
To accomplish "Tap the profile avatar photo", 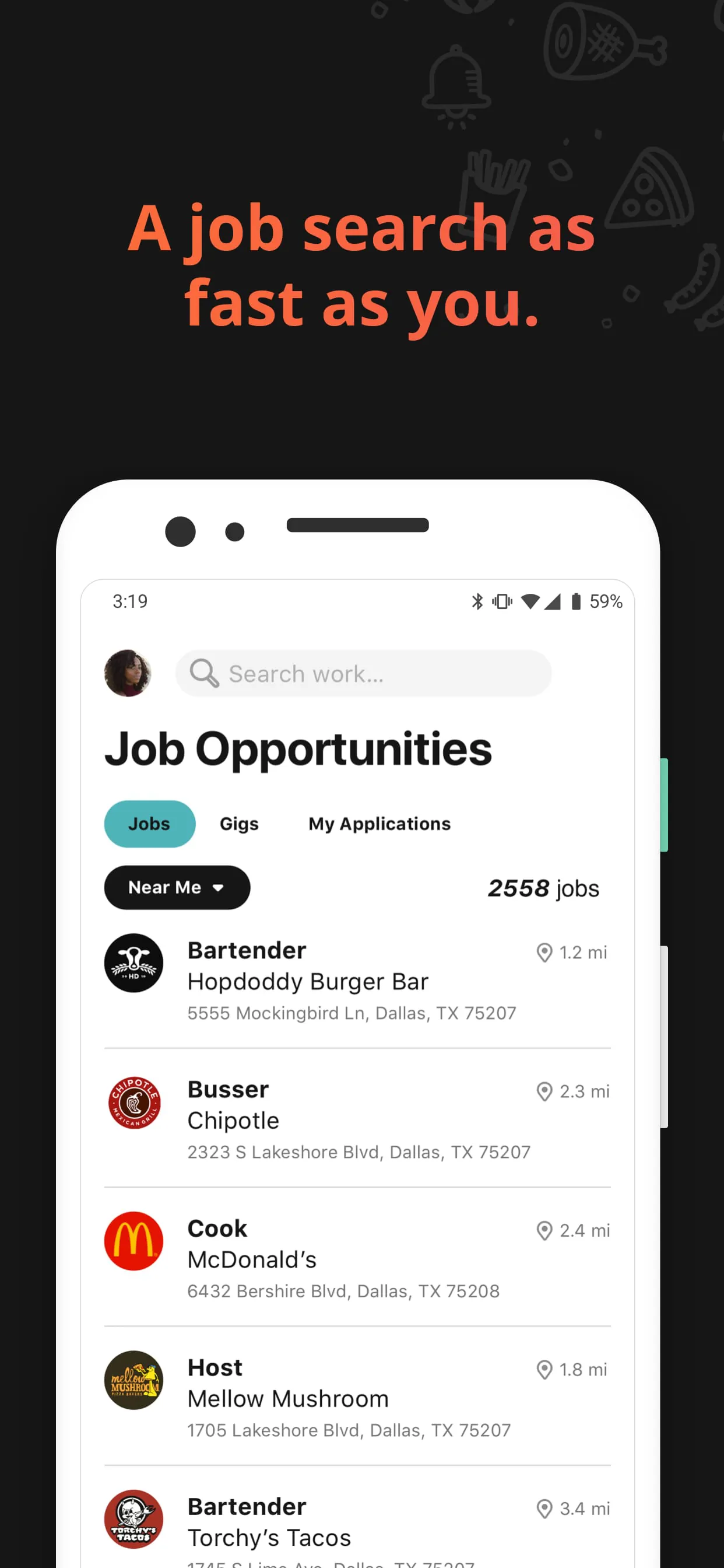I will coord(128,673).
